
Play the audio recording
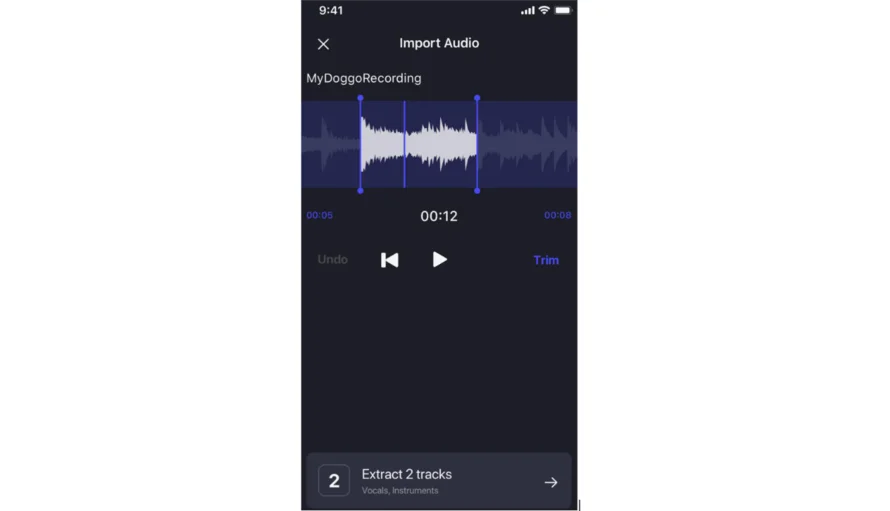tap(439, 260)
